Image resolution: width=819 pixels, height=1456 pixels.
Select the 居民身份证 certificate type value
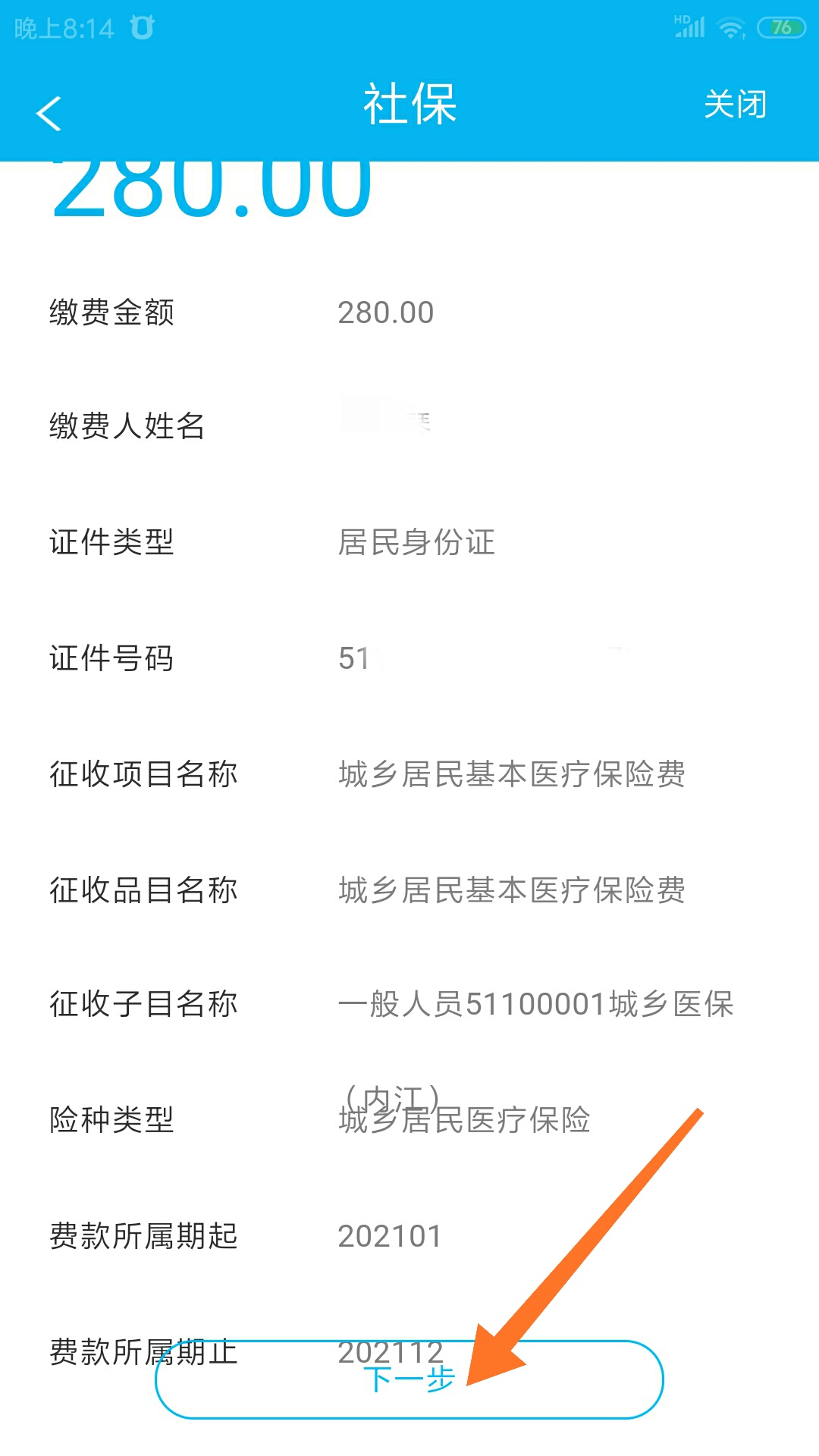point(417,542)
